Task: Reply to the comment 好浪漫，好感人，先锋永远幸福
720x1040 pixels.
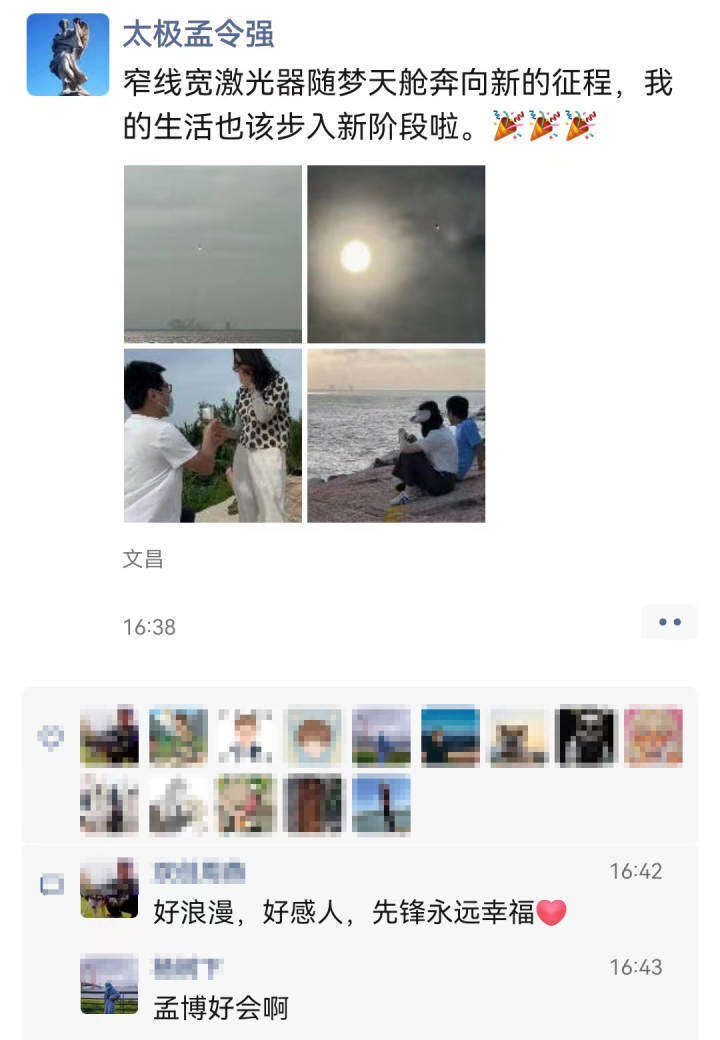Action: pyautogui.click(x=360, y=912)
